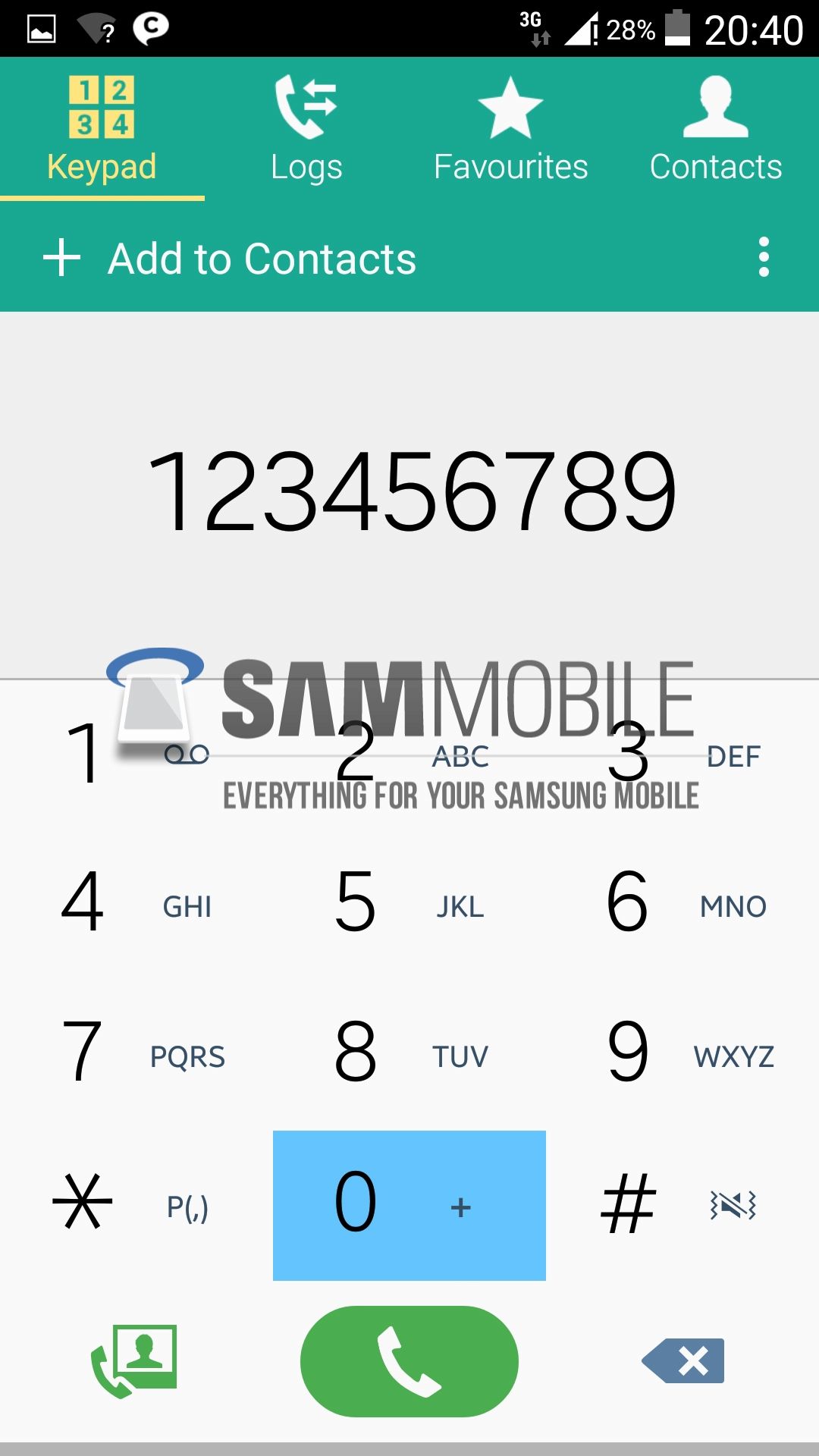Open the three-dot overflow menu
Screen dimensions: 819x1456
coord(764,257)
